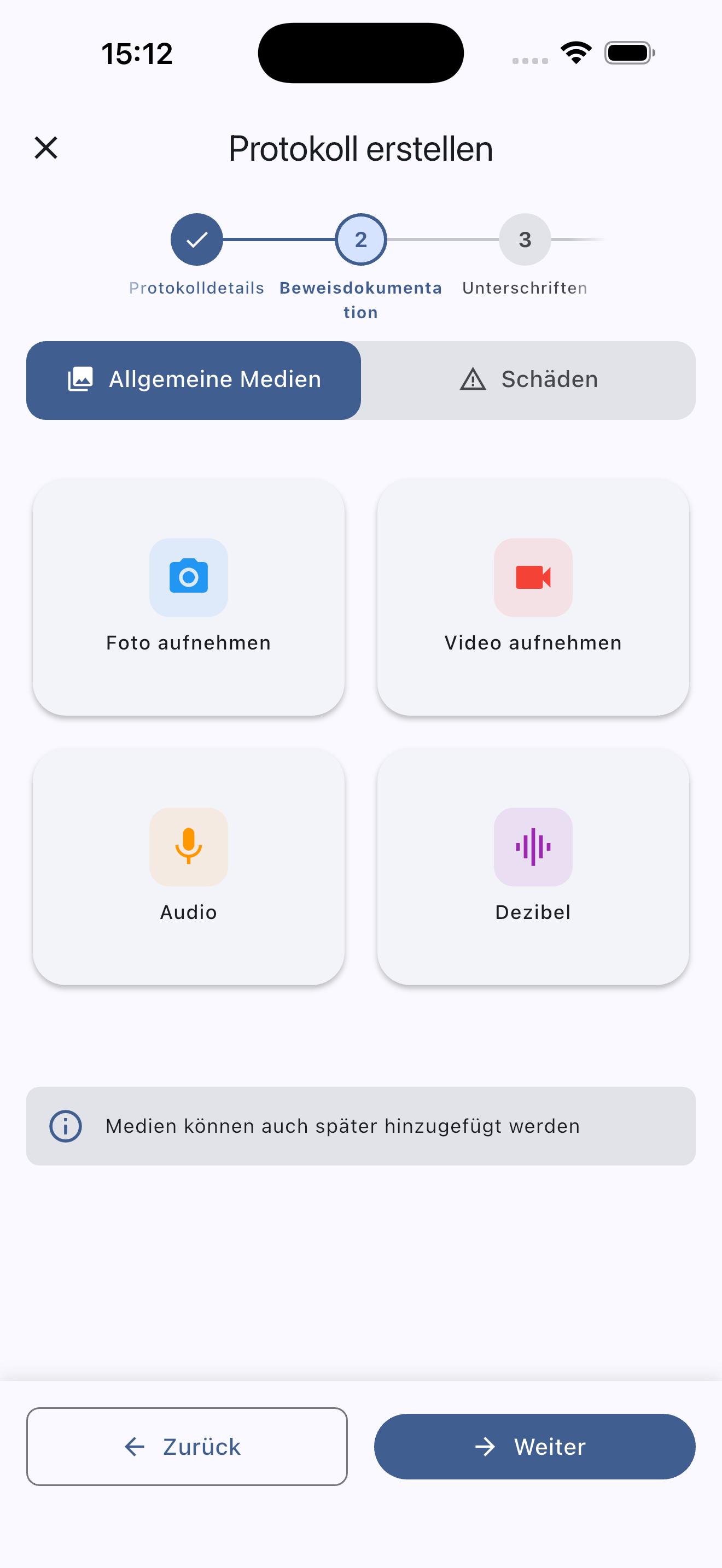
Task: Tap step 2 circle for Beweisdokumentation
Action: [x=360, y=239]
